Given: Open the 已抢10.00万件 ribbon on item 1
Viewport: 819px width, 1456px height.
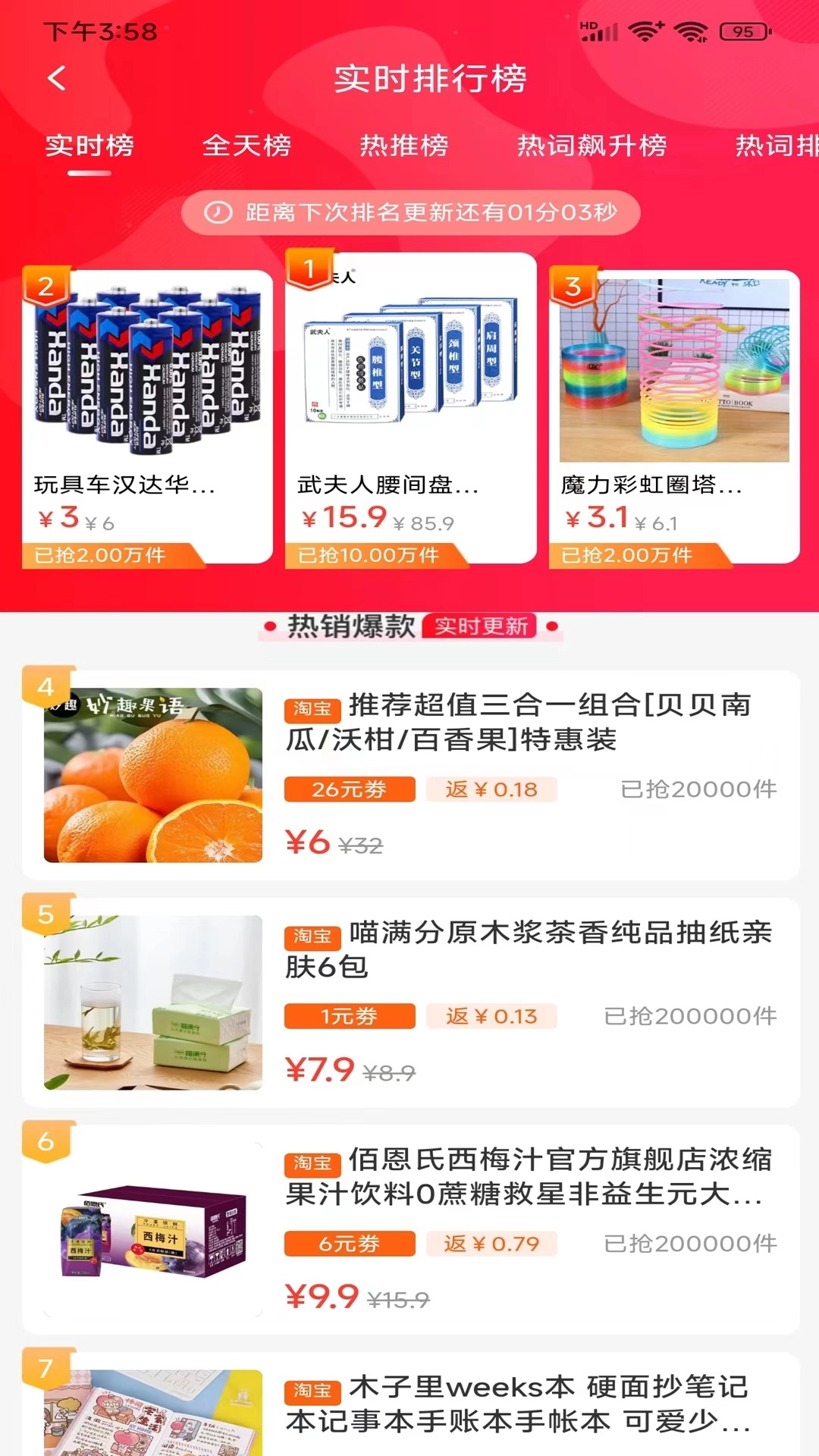Looking at the screenshot, I should tap(369, 556).
